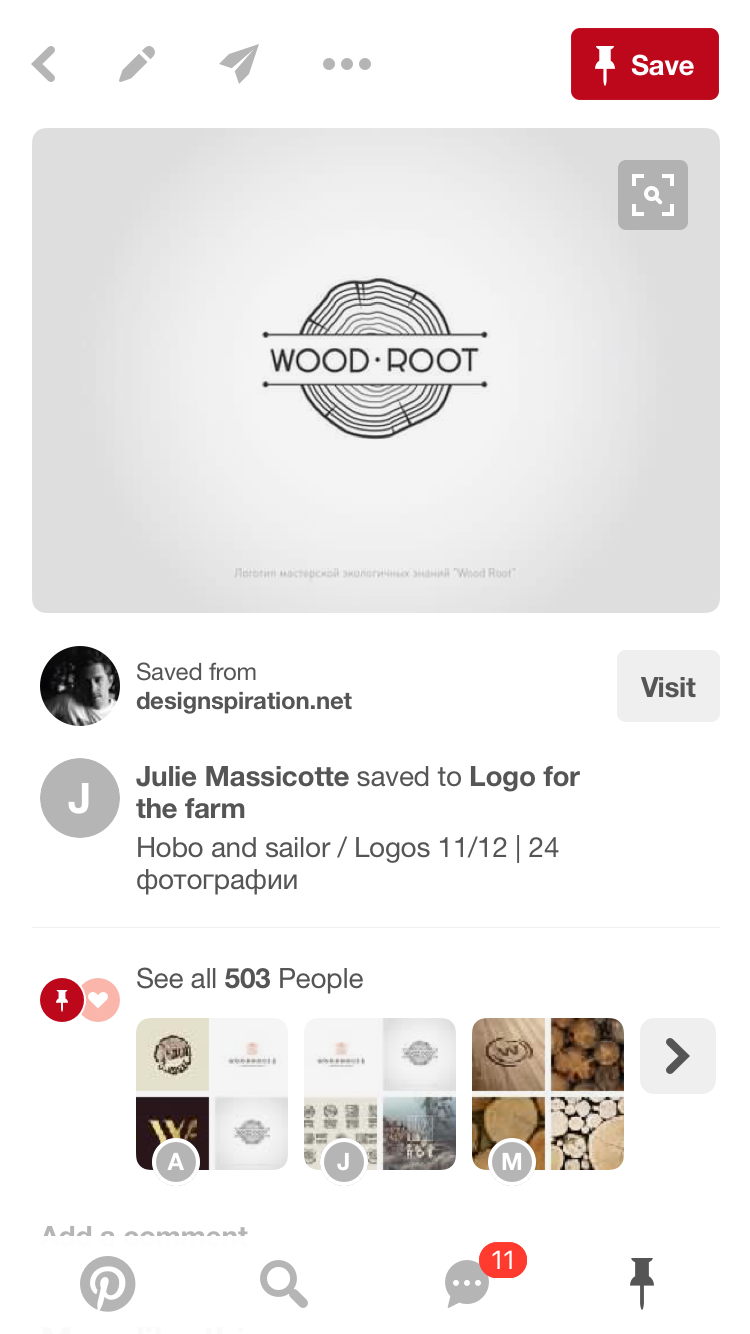Image resolution: width=750 pixels, height=1334 pixels.
Task: Edit this pin with the pencil icon
Action: click(137, 65)
